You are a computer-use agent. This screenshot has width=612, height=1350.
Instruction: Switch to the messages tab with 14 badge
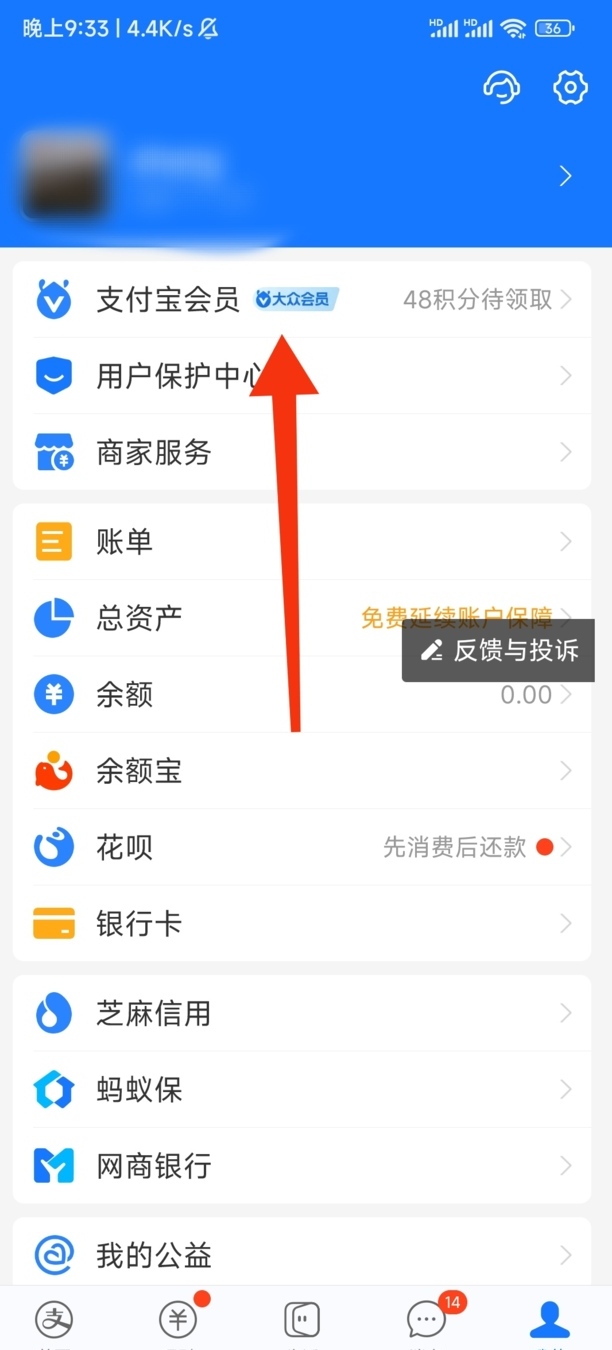coord(427,1320)
